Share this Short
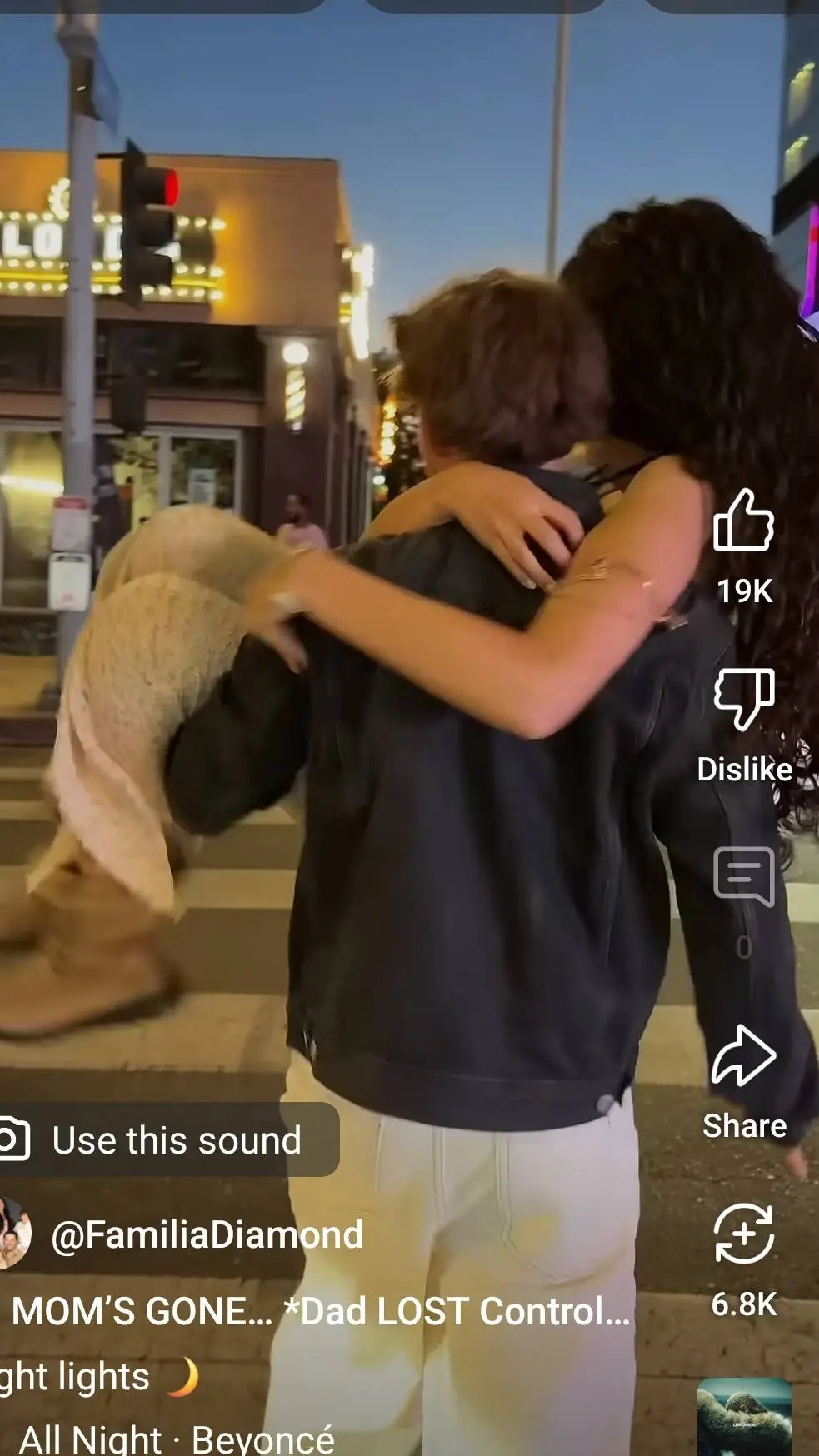The image size is (819, 1456). click(x=743, y=1058)
